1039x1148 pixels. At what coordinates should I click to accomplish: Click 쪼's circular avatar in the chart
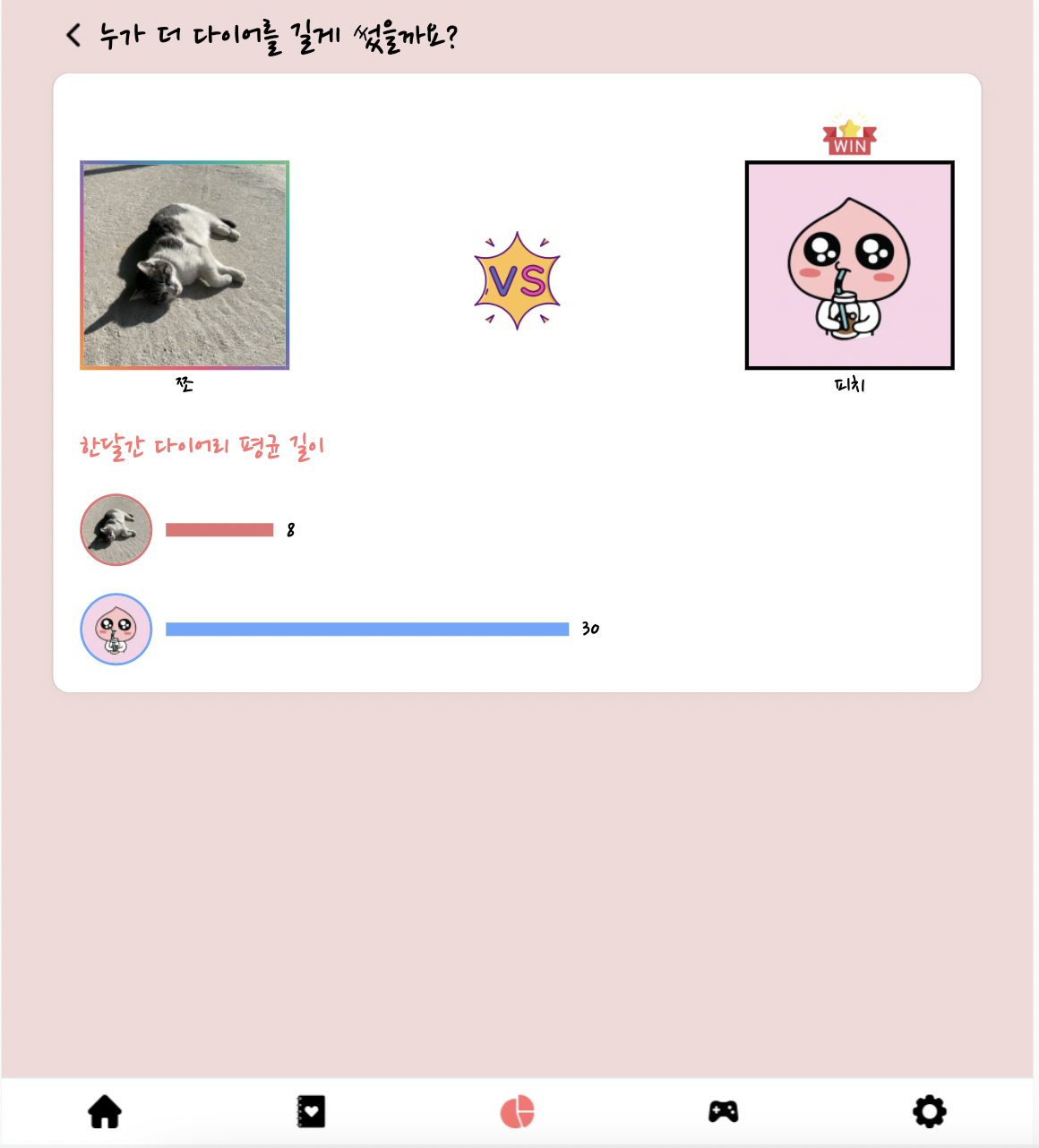[x=116, y=529]
